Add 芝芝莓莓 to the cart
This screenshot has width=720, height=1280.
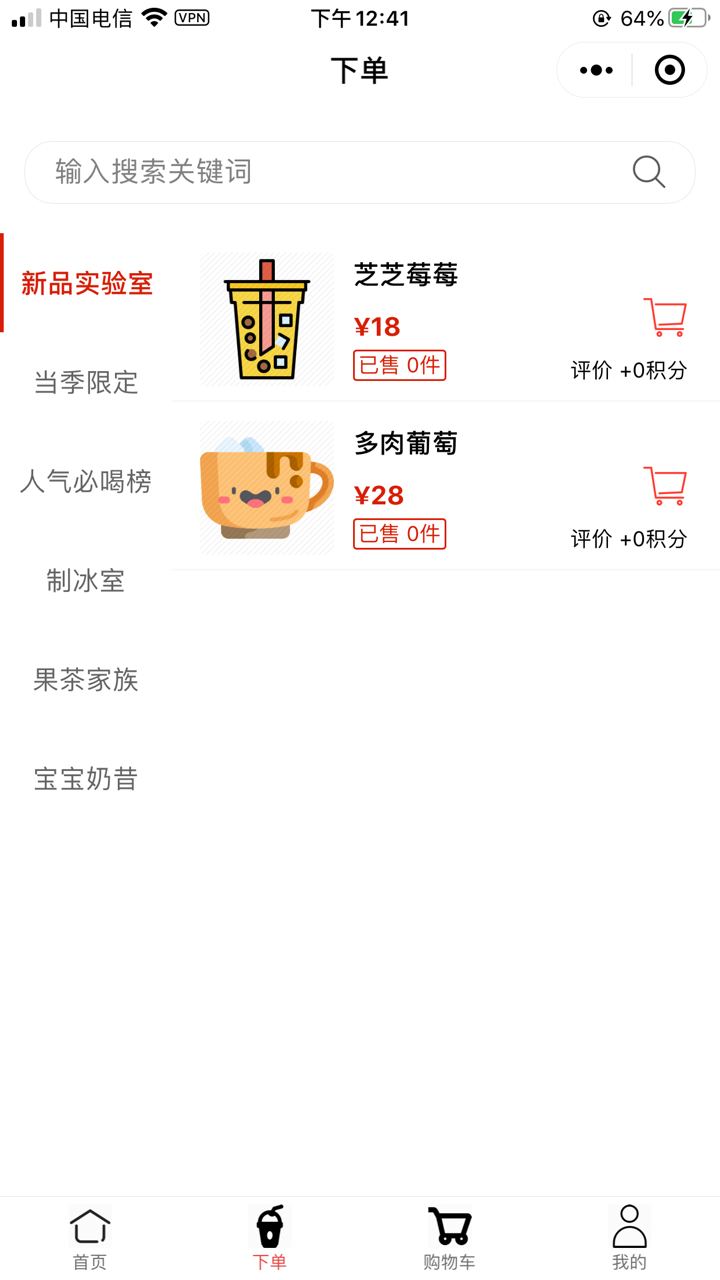(x=664, y=317)
